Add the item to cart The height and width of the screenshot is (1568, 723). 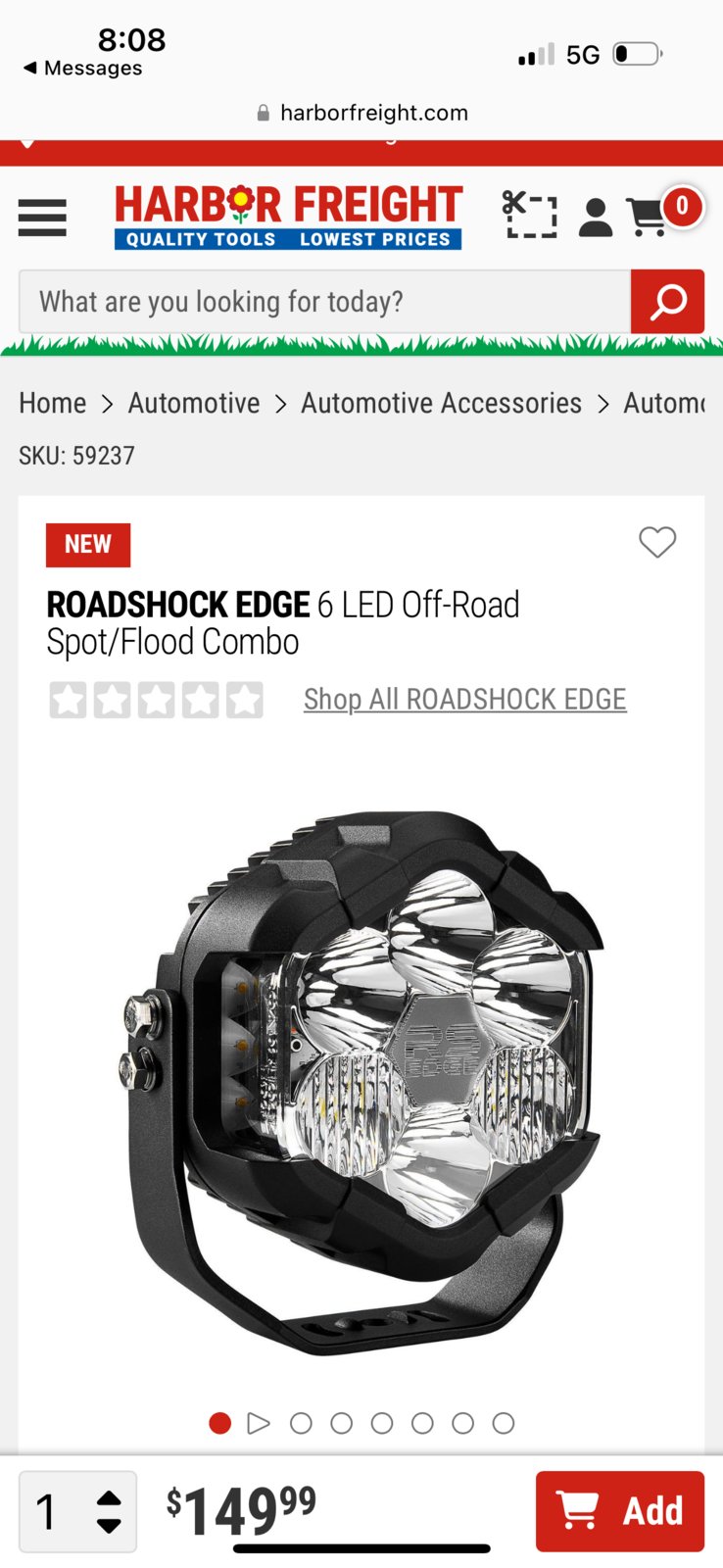pyautogui.click(x=619, y=1511)
